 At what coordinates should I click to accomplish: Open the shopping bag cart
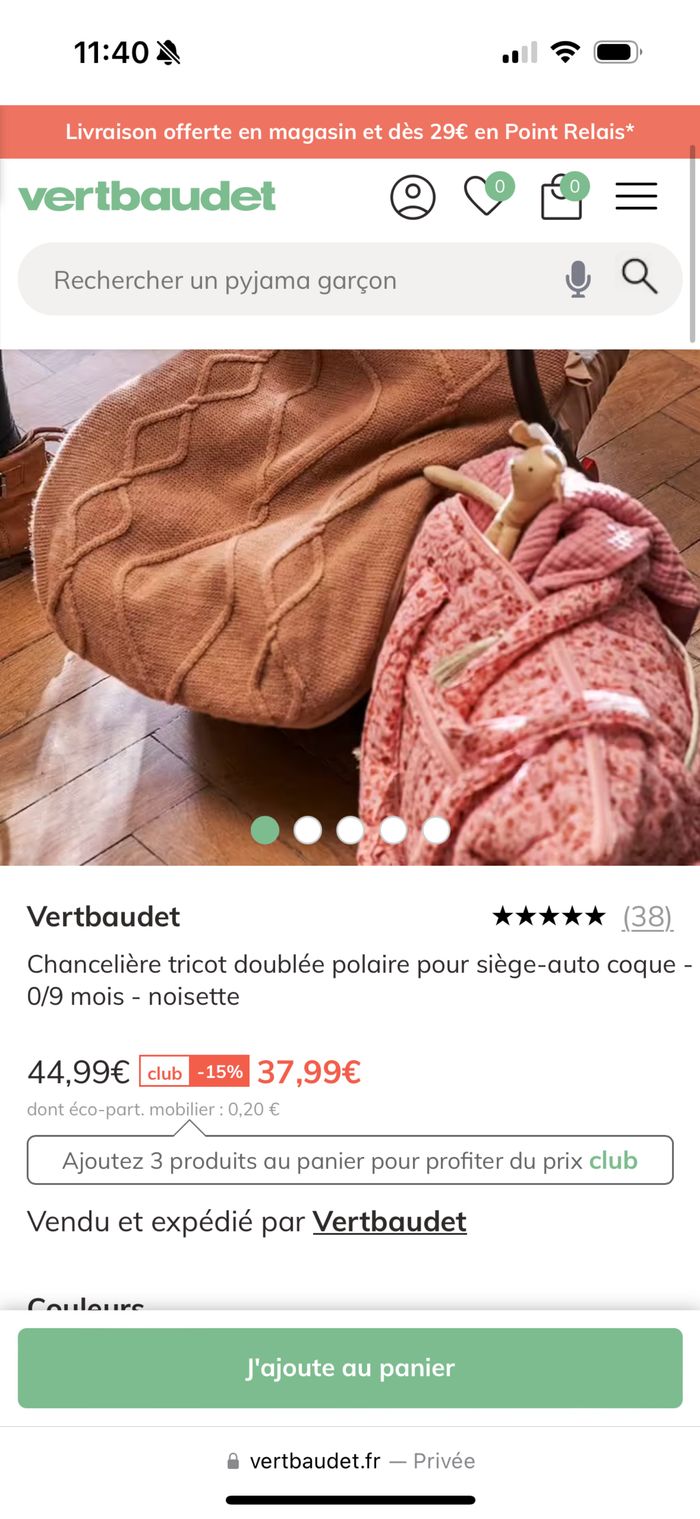561,197
